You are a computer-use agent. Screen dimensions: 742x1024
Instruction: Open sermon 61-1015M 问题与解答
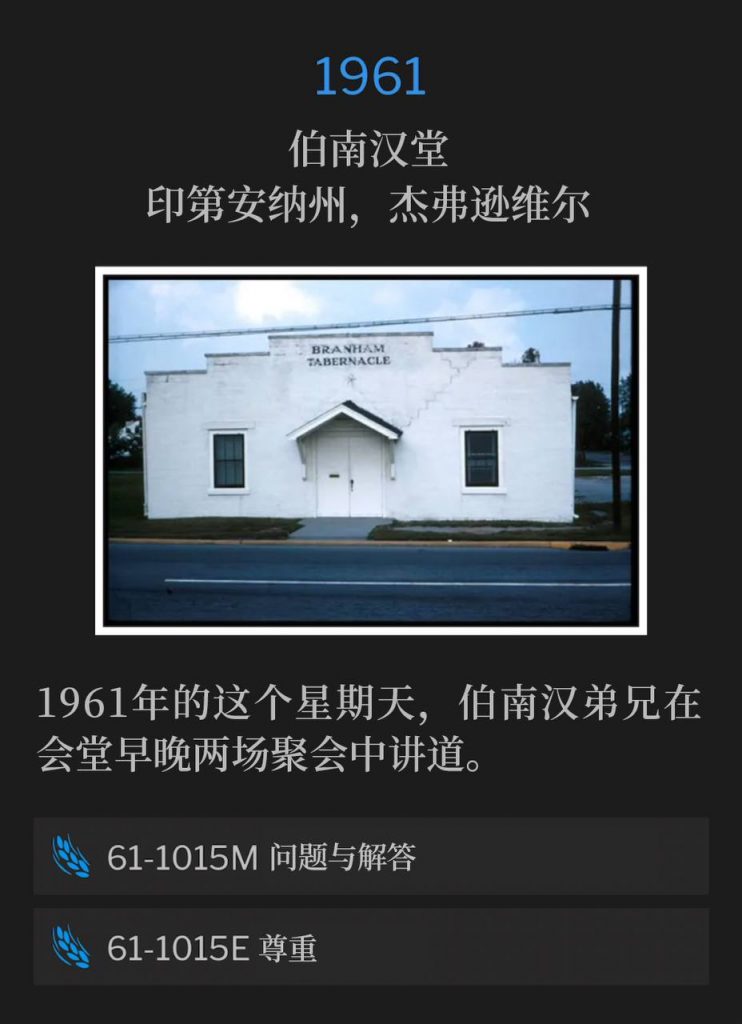pyautogui.click(x=370, y=856)
